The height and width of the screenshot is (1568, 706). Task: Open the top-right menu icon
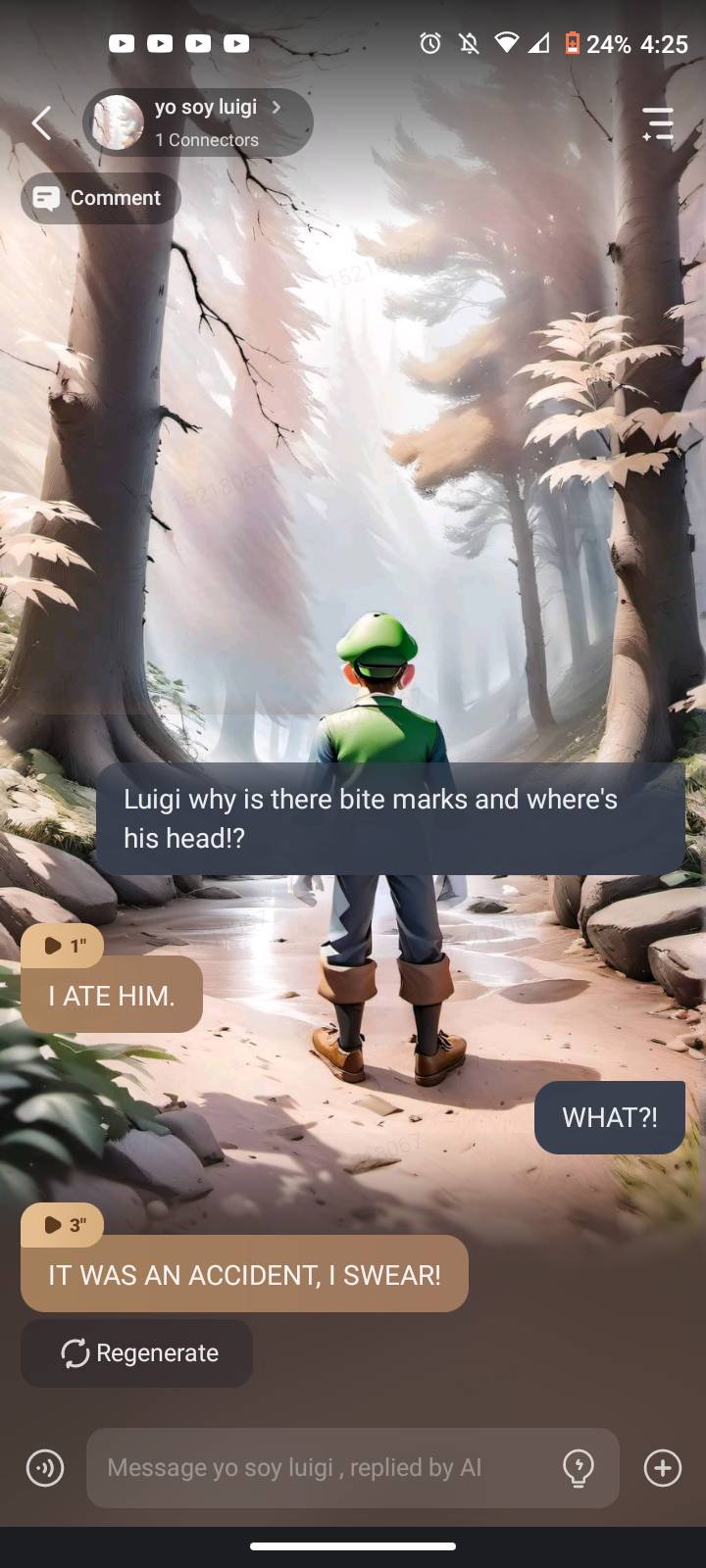pyautogui.click(x=657, y=124)
